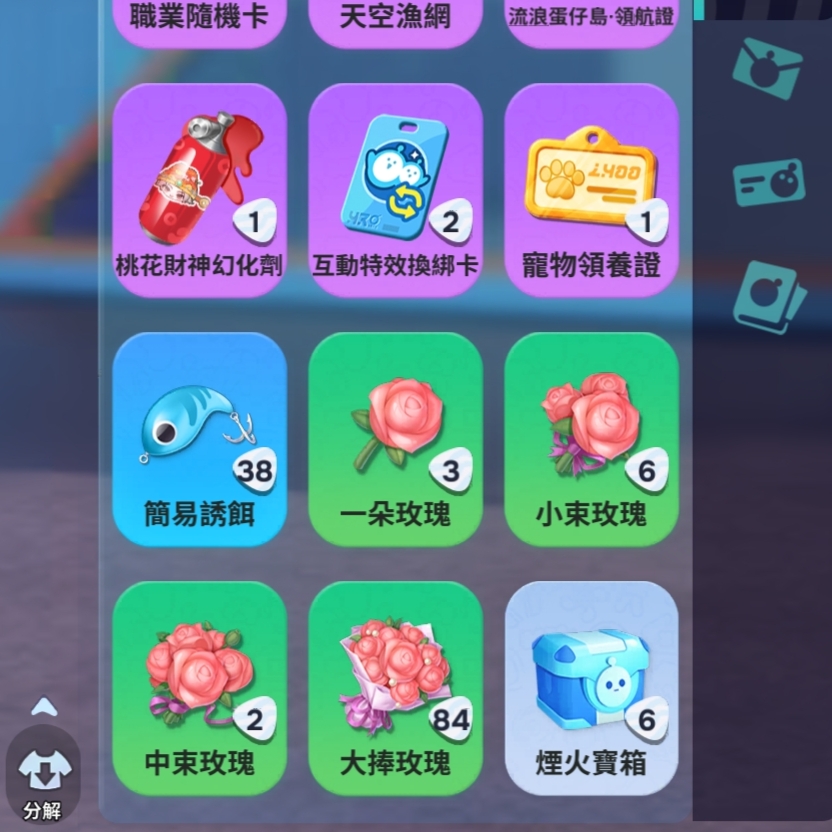The height and width of the screenshot is (832, 832).
Task: Open the 煙火寶箱 chest
Action: click(591, 687)
